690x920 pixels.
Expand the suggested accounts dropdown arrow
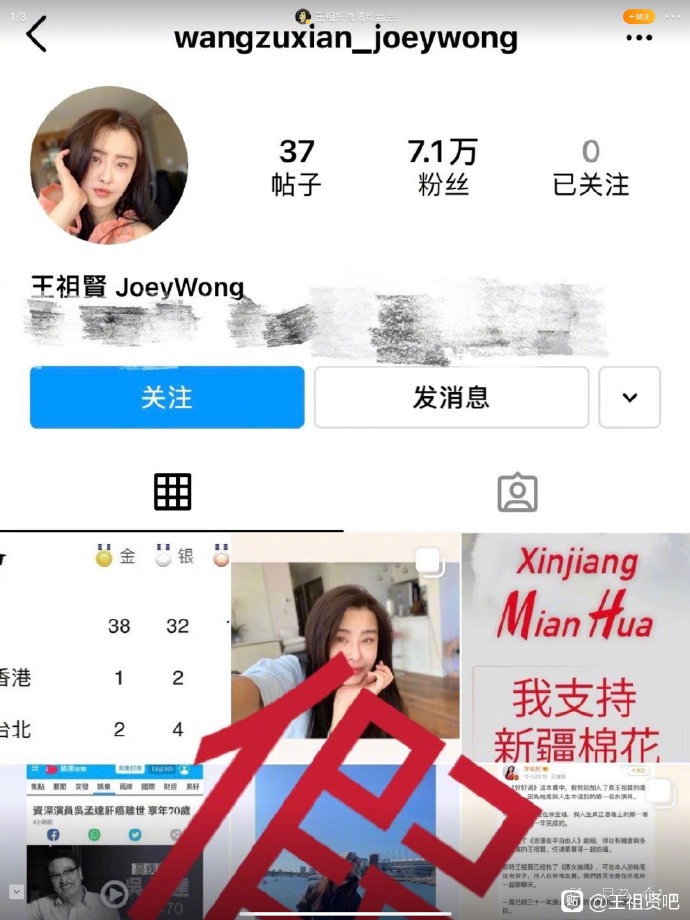pyautogui.click(x=629, y=397)
